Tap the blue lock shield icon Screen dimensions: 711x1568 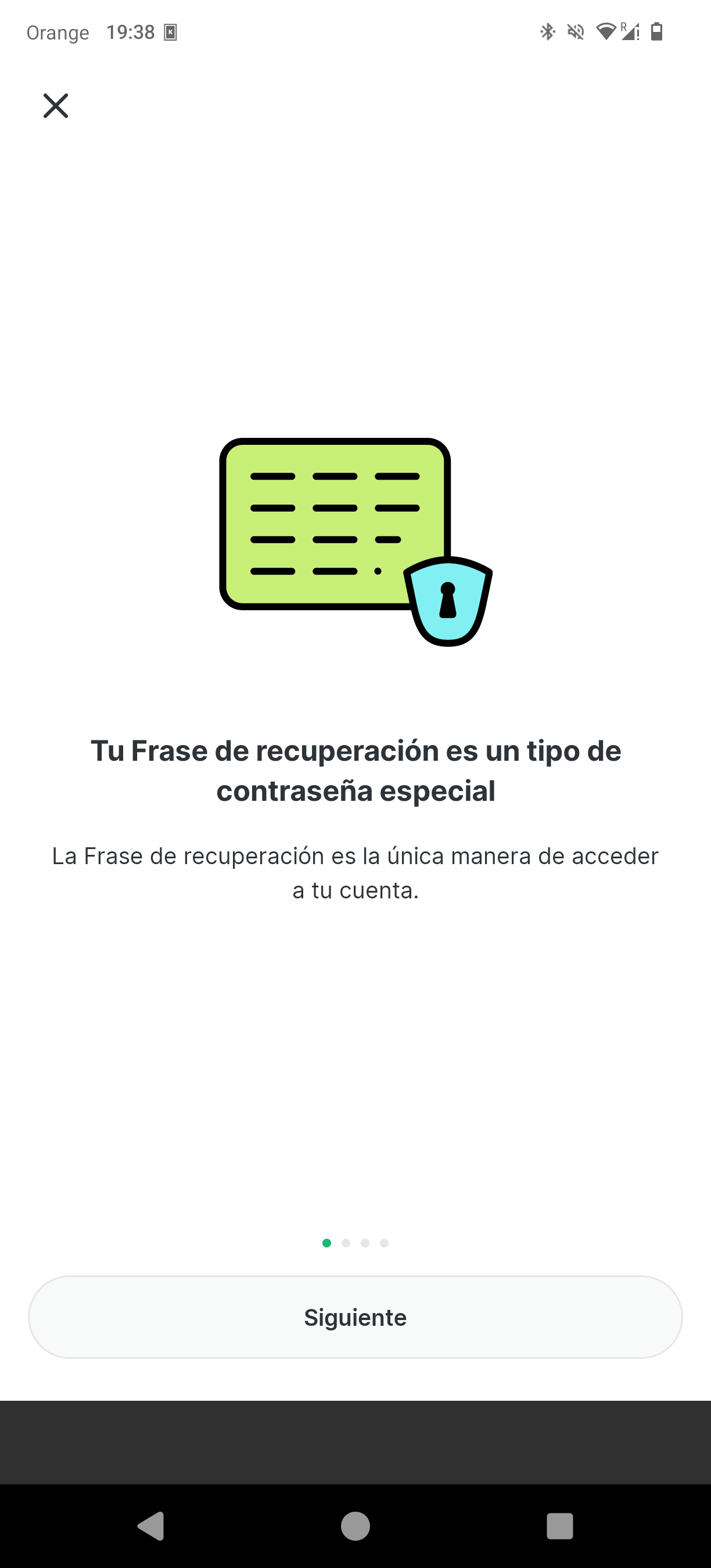point(447,603)
